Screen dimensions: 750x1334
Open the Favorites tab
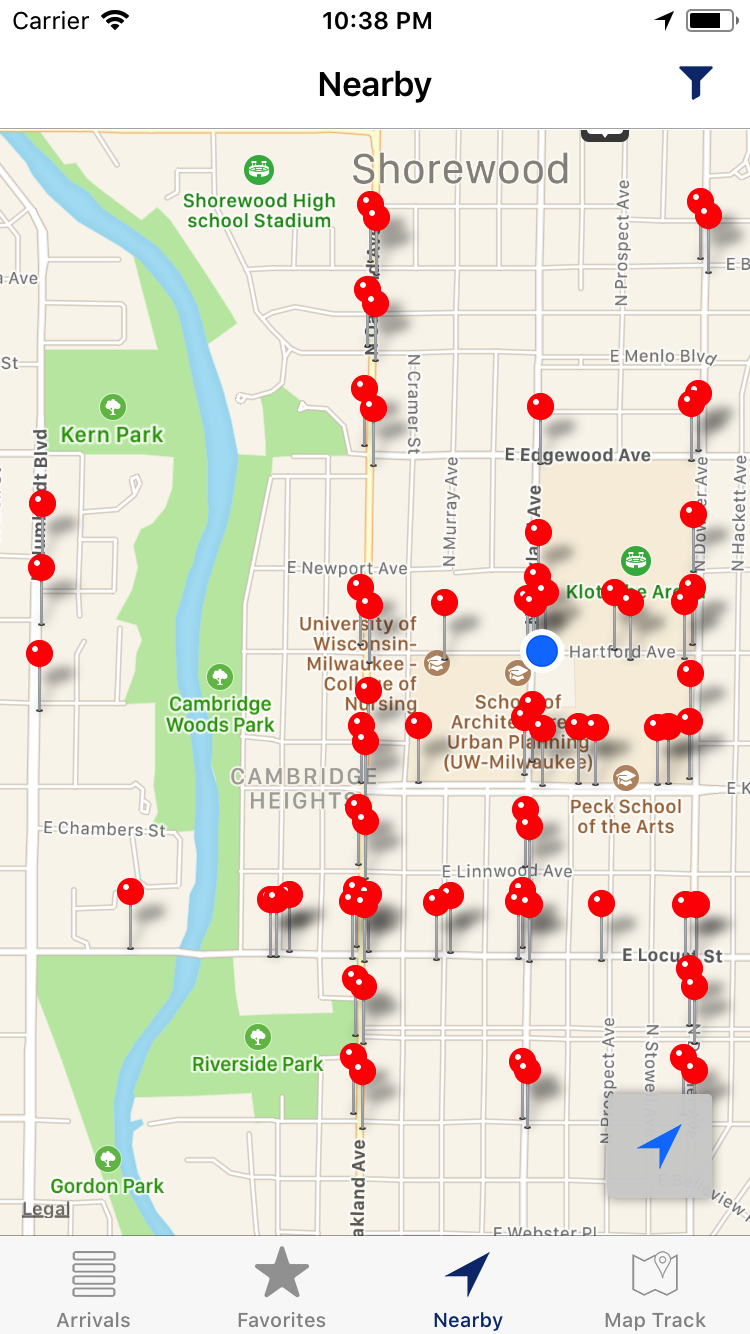pyautogui.click(x=281, y=1287)
